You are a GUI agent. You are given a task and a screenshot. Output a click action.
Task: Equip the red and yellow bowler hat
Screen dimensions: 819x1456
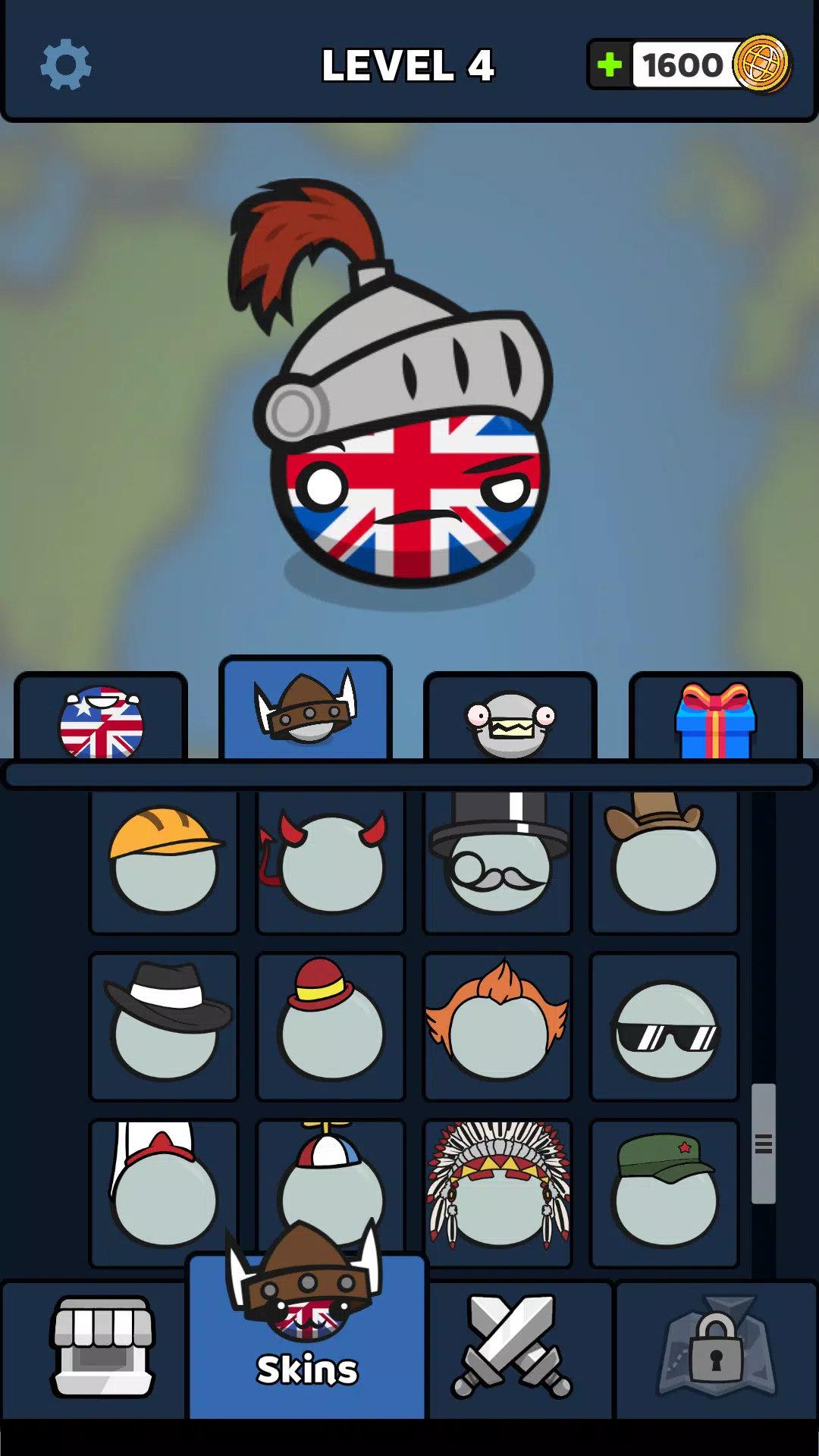(x=331, y=1026)
